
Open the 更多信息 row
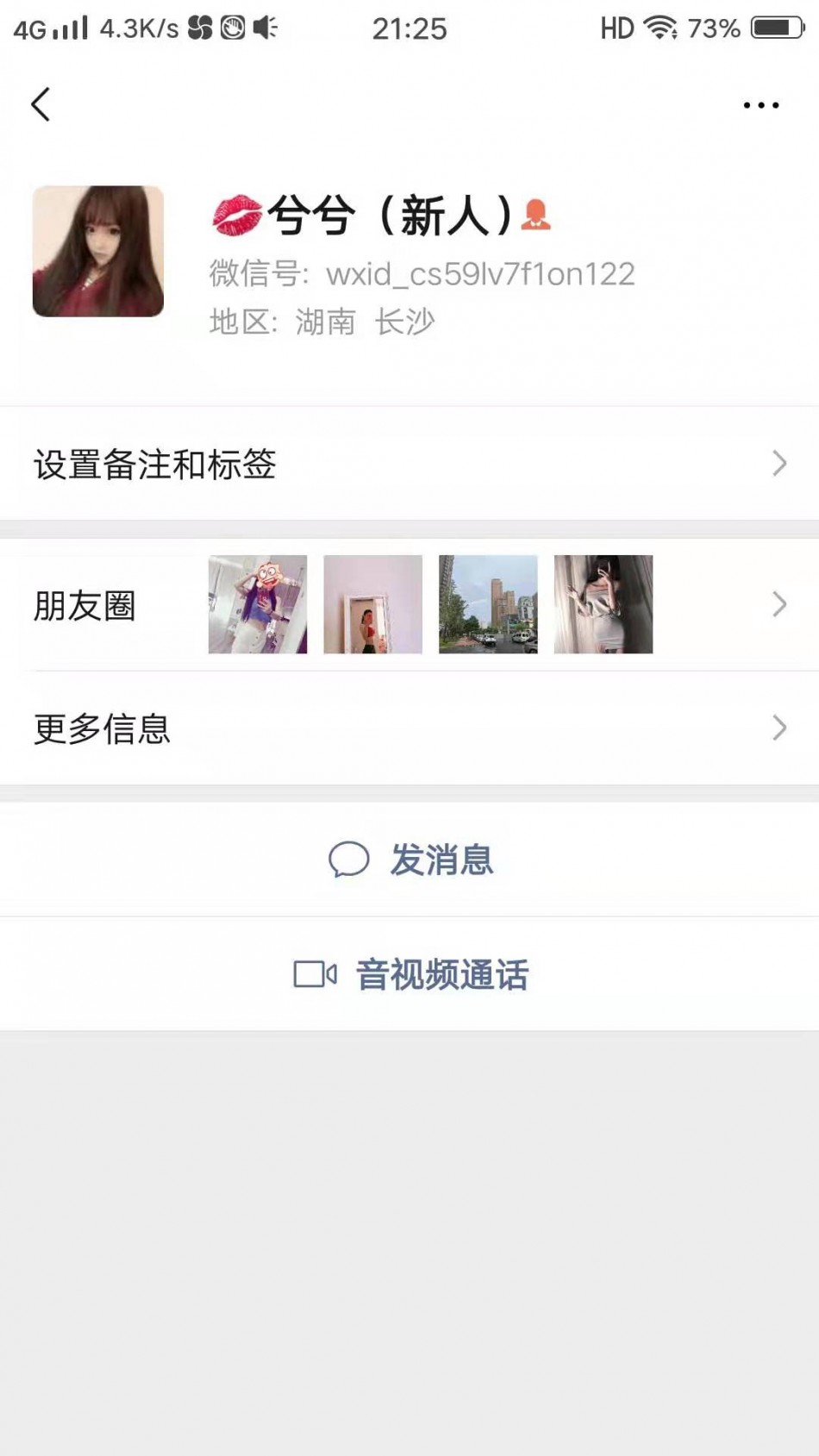409,729
